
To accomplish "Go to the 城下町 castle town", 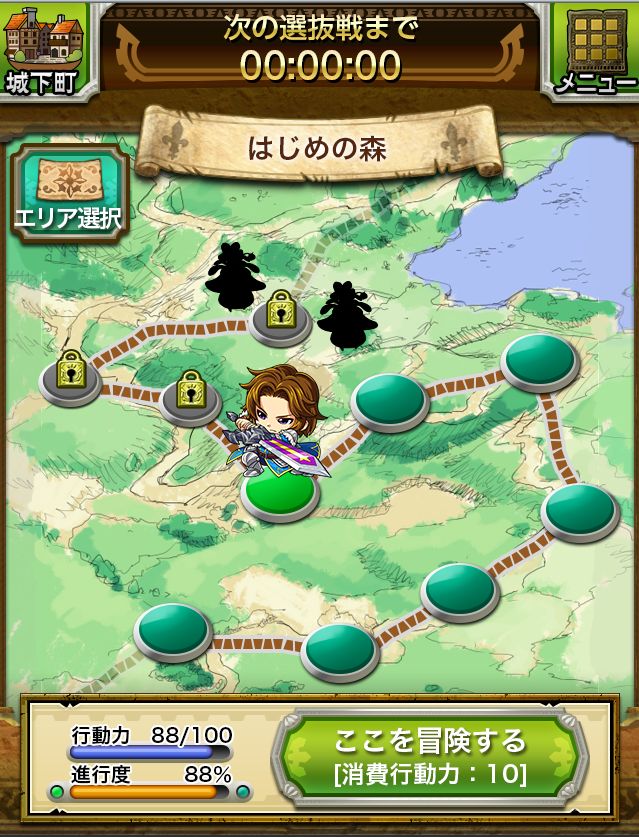I will click(x=43, y=48).
